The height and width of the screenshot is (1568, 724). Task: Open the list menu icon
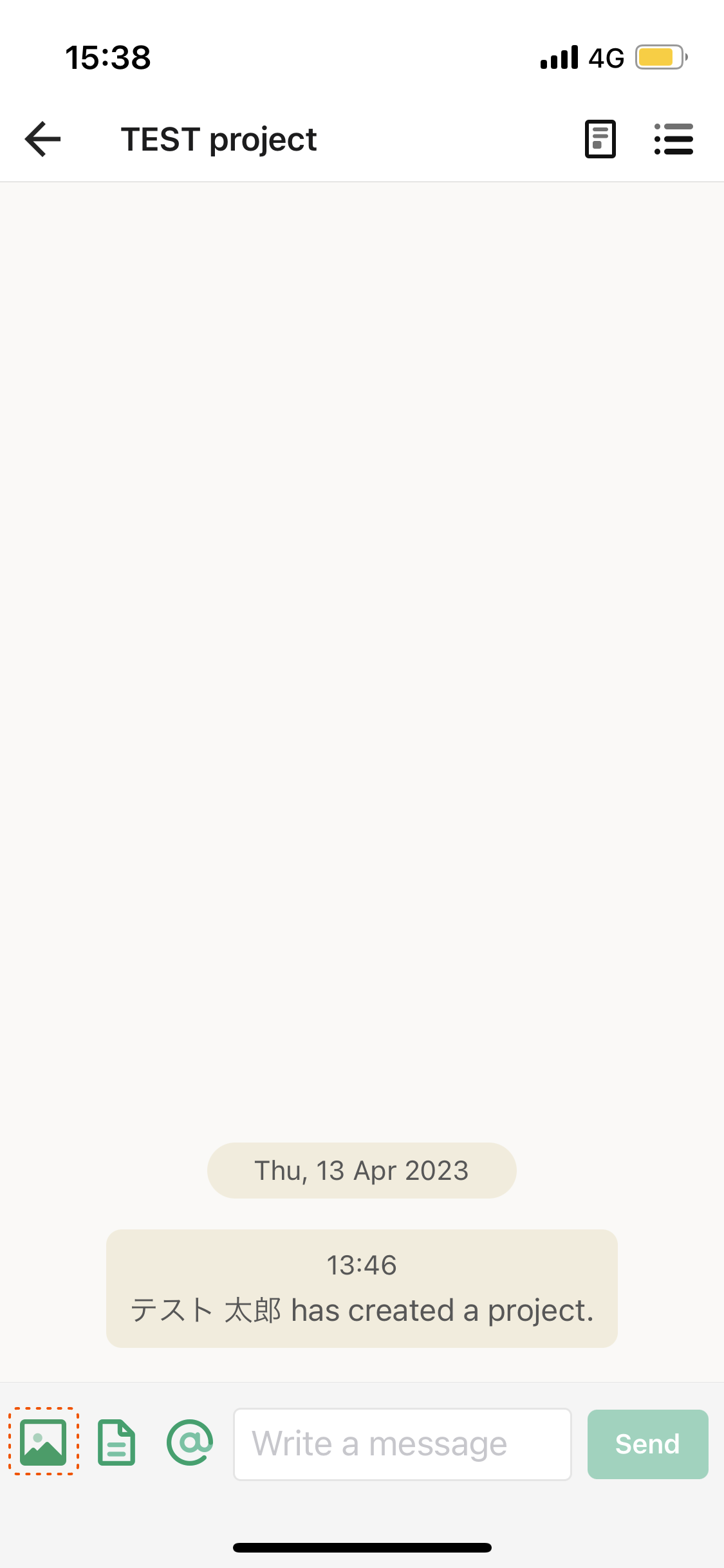pos(673,139)
